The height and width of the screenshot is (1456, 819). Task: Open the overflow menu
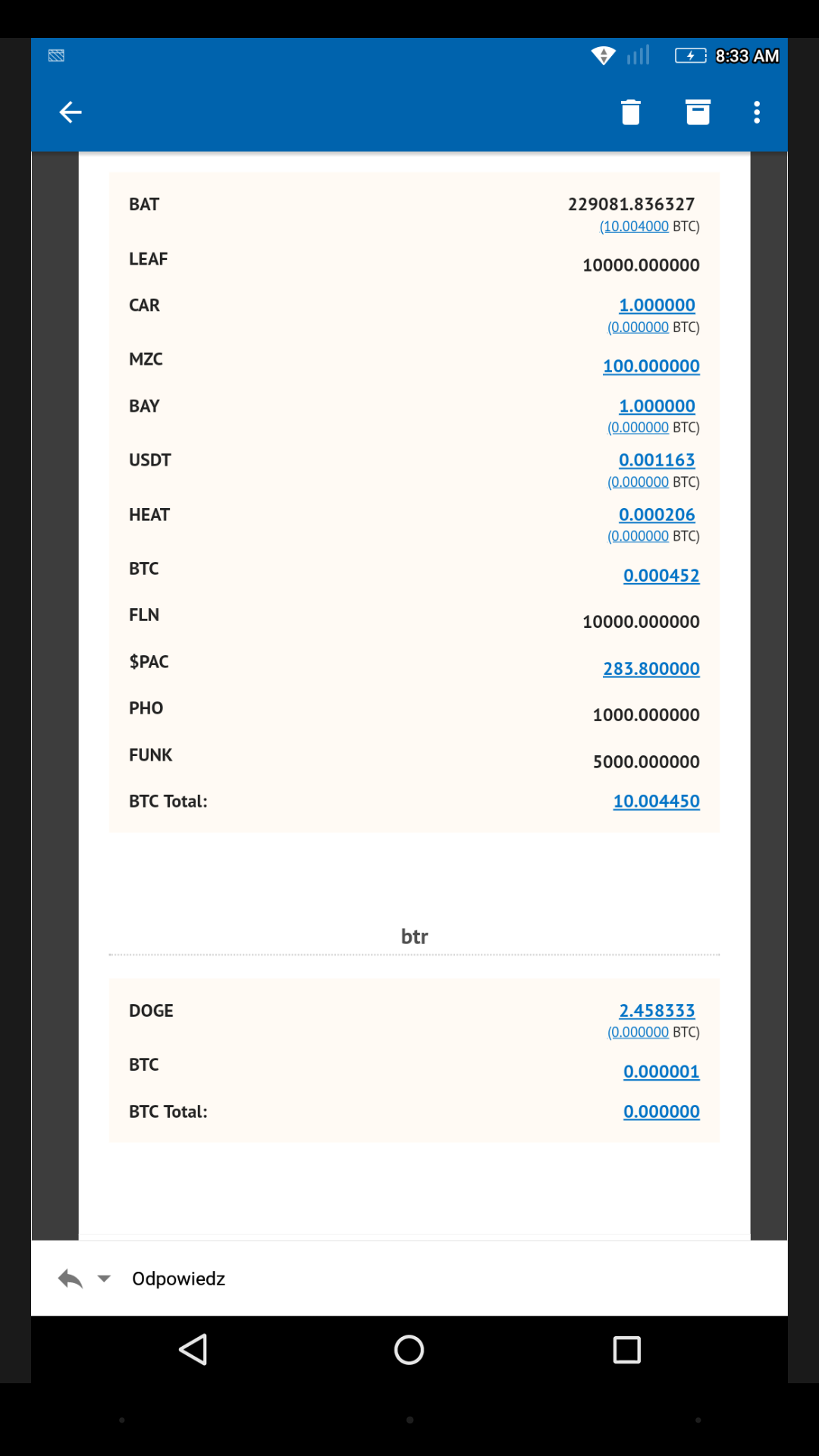(x=756, y=112)
